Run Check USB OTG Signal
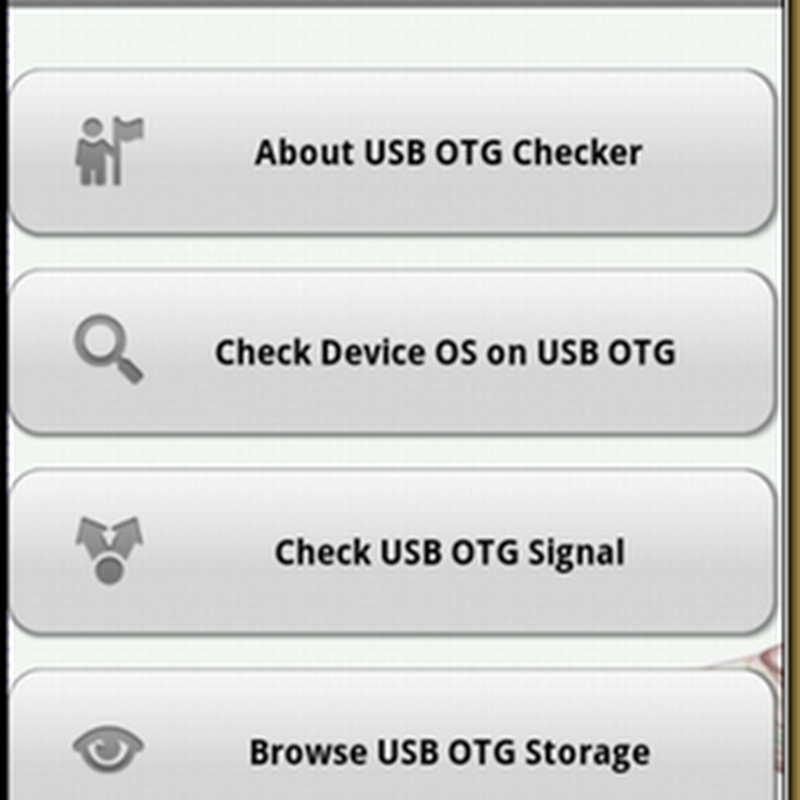Screen dimensions: 800x800 (392, 552)
